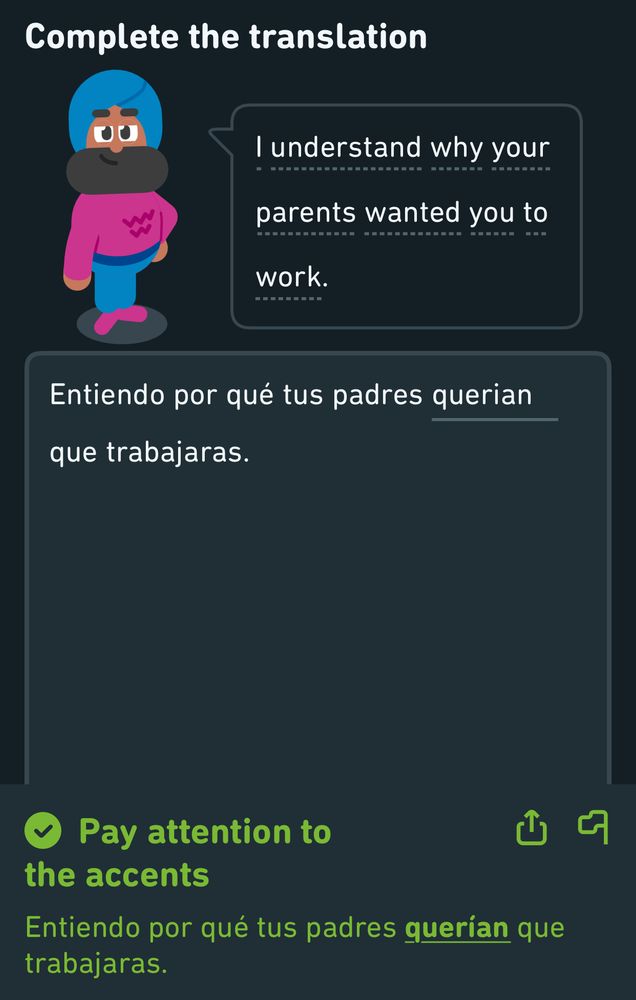Screen dimensions: 636x1000
Task: Report this sentence with the flag icon
Action: point(593,826)
